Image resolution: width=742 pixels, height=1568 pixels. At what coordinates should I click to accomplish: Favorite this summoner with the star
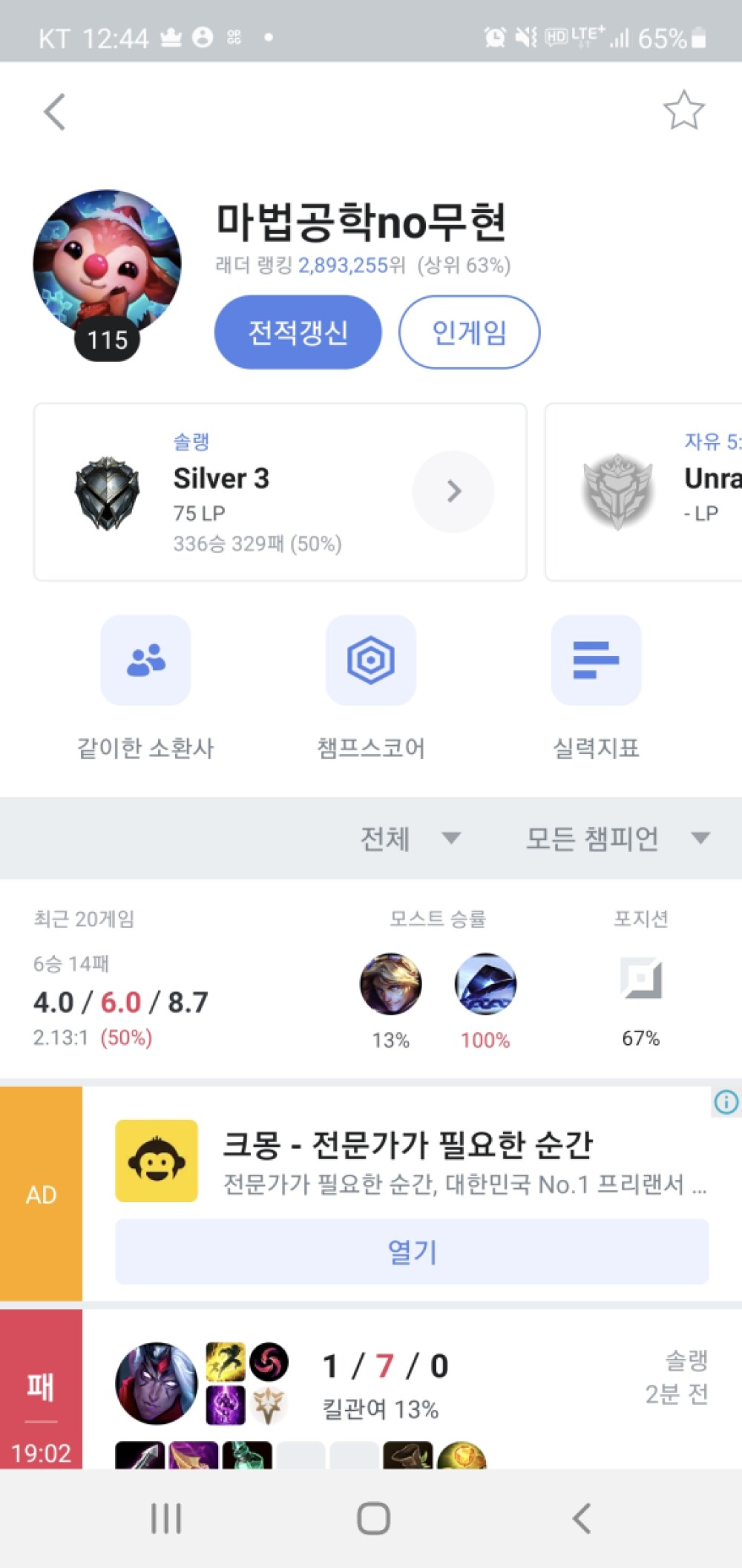[683, 111]
